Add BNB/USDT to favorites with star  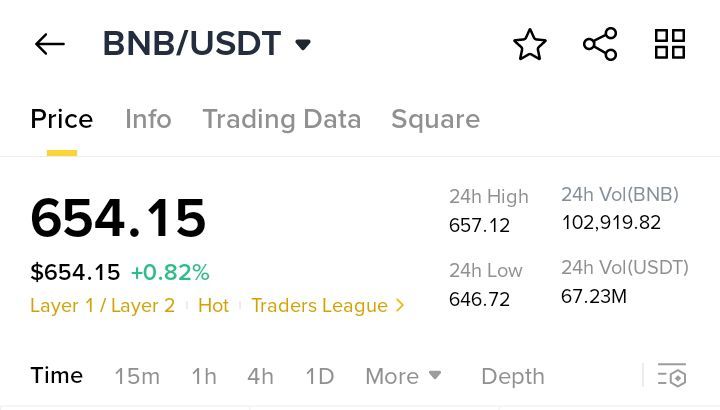pyautogui.click(x=529, y=44)
